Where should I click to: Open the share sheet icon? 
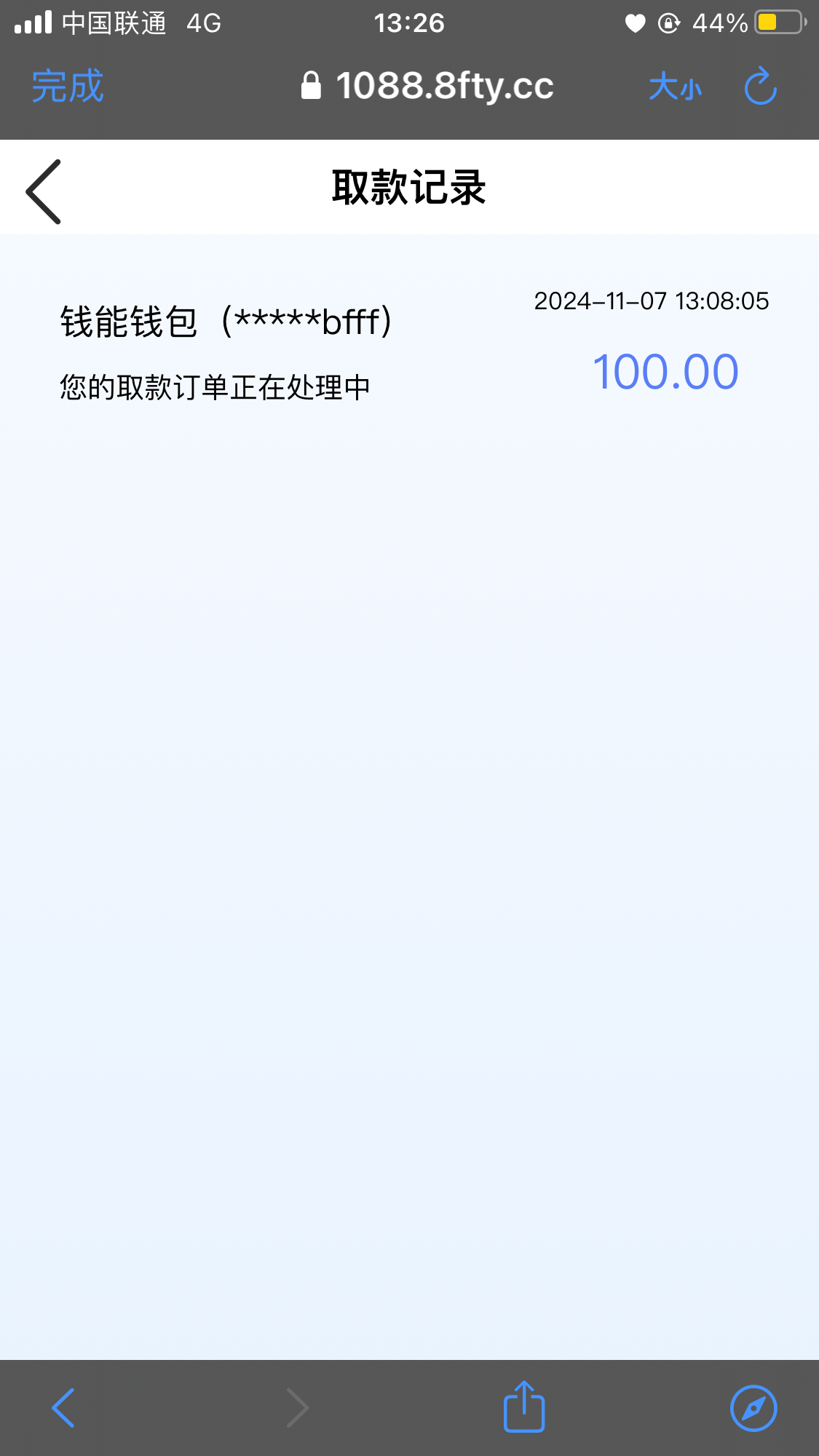tap(523, 1406)
